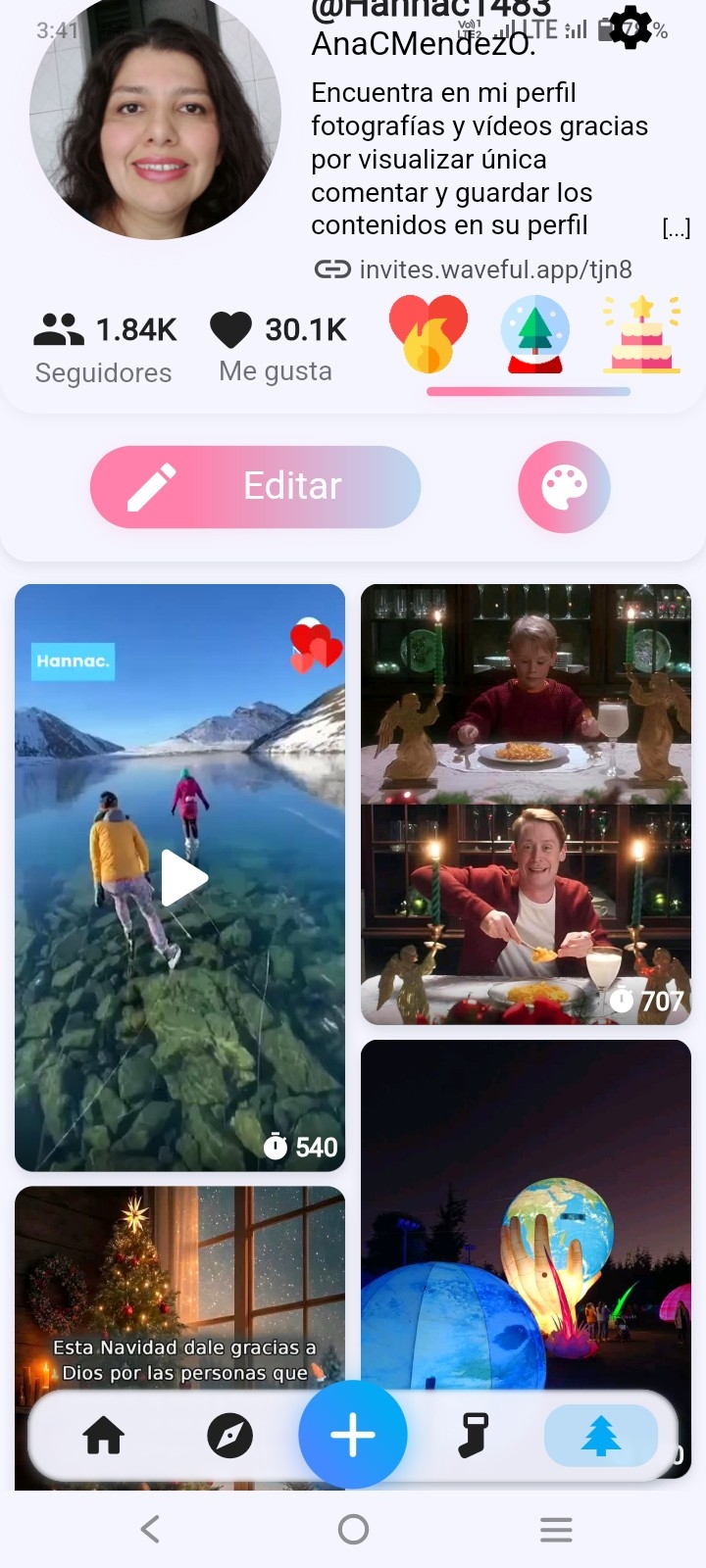Open the glowing globe lanterns post

pos(527,1215)
